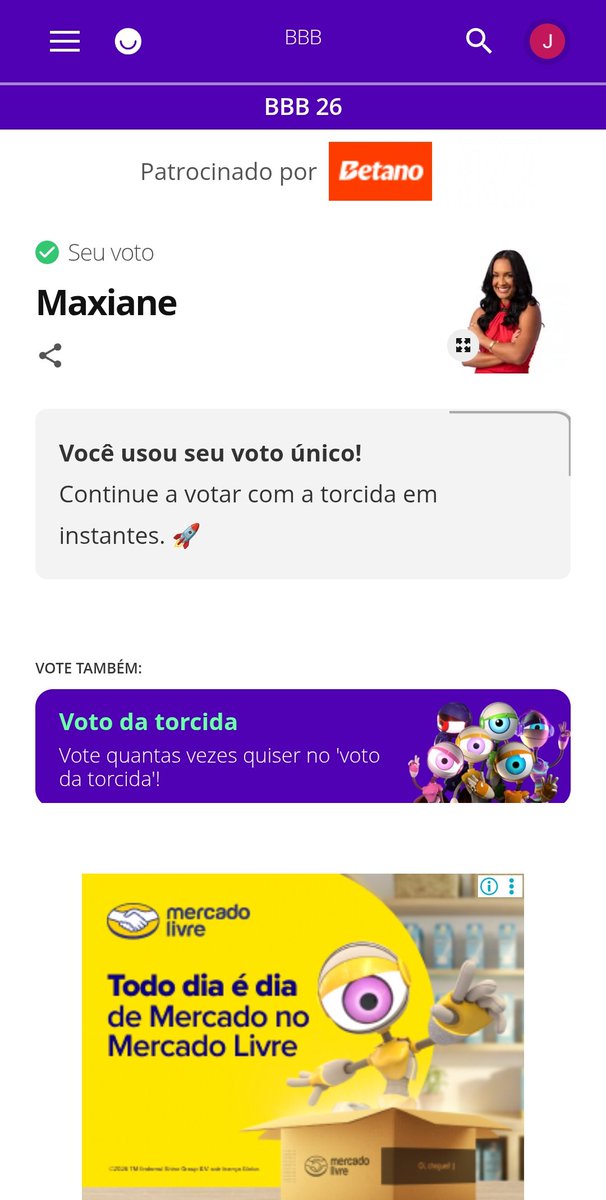Share your Maxiane vote

pyautogui.click(x=50, y=355)
